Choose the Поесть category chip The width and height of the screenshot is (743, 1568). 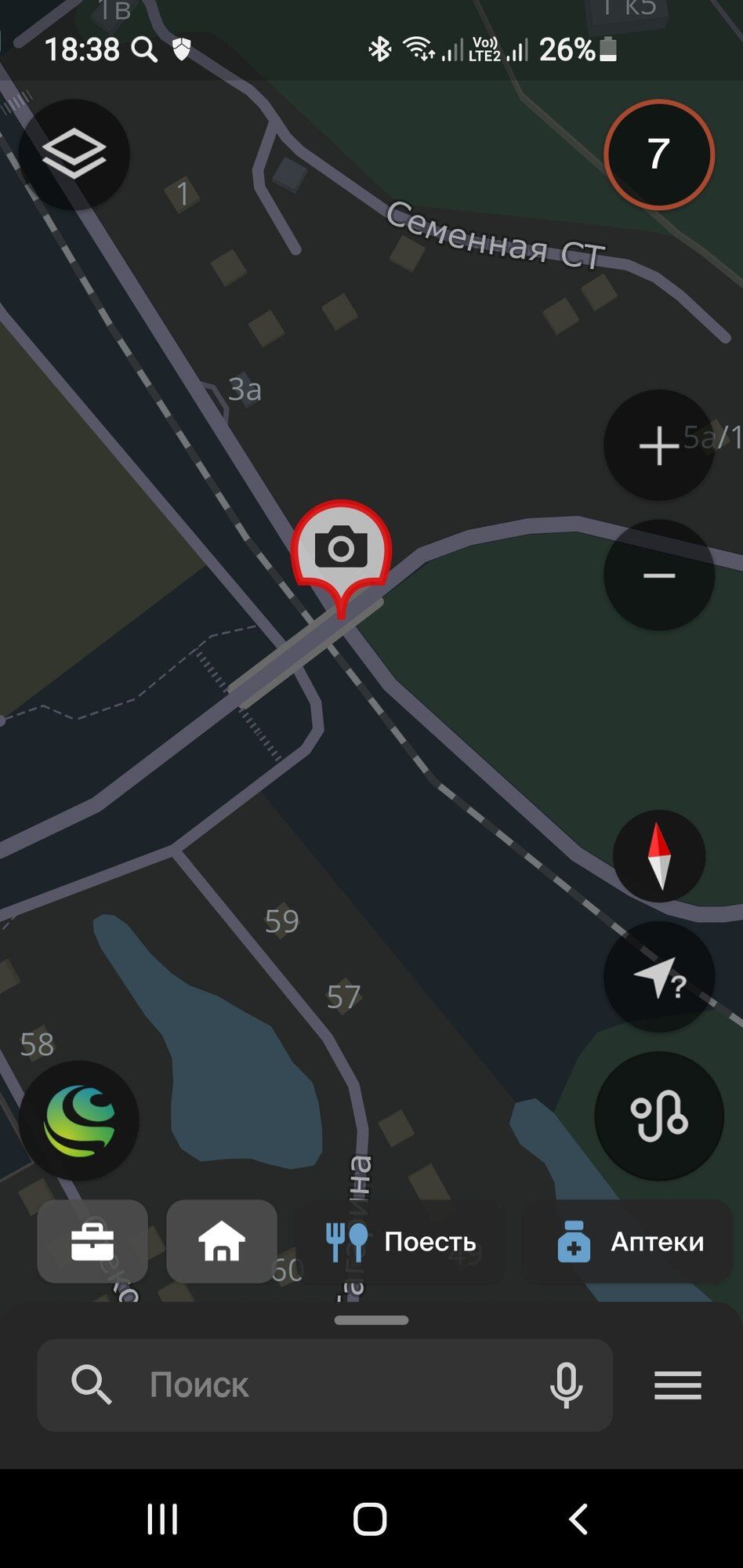point(400,1241)
